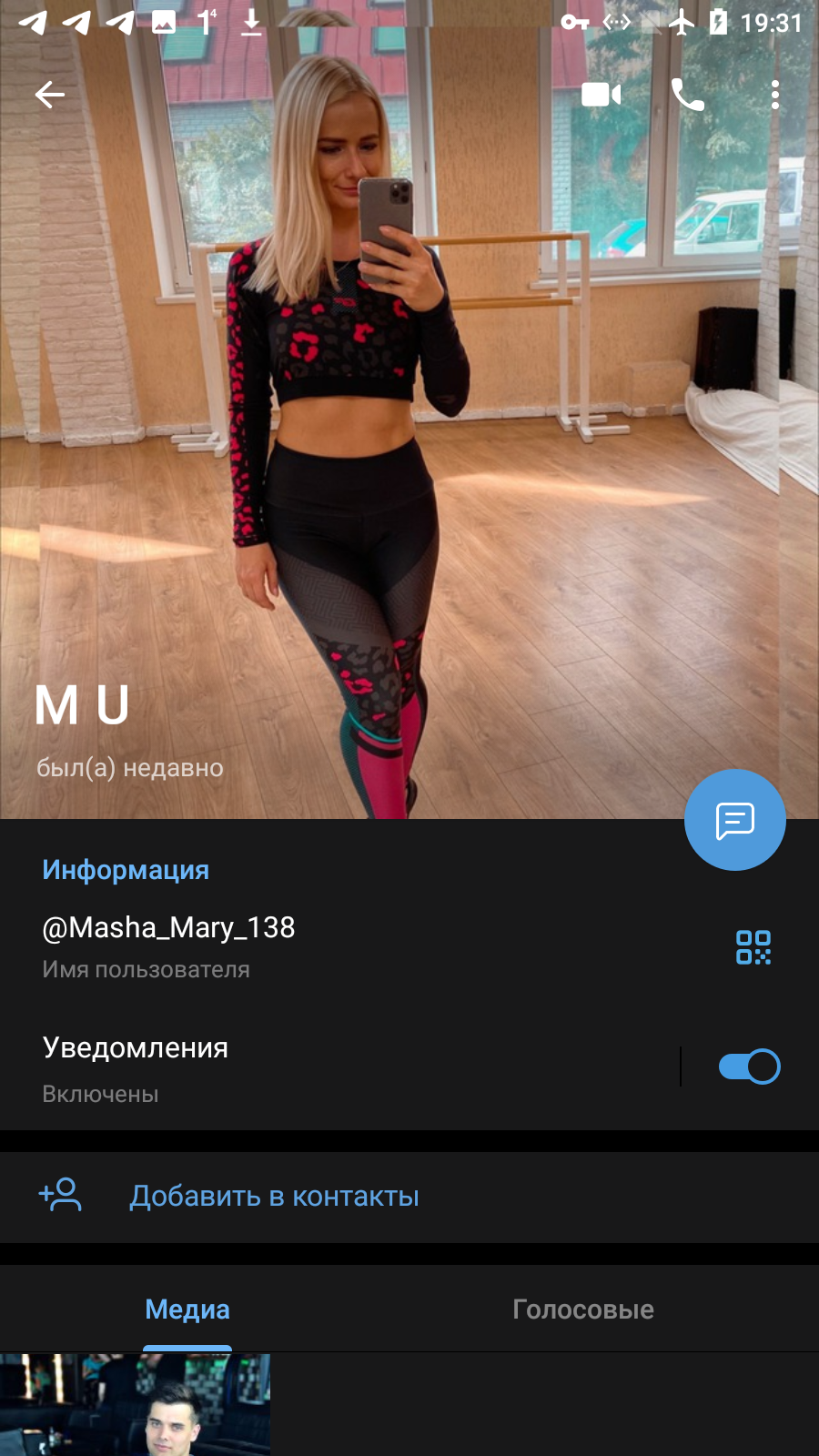Screen dimensions: 819x1456
Task: Toggle the notifications switch off
Action: tap(750, 1067)
